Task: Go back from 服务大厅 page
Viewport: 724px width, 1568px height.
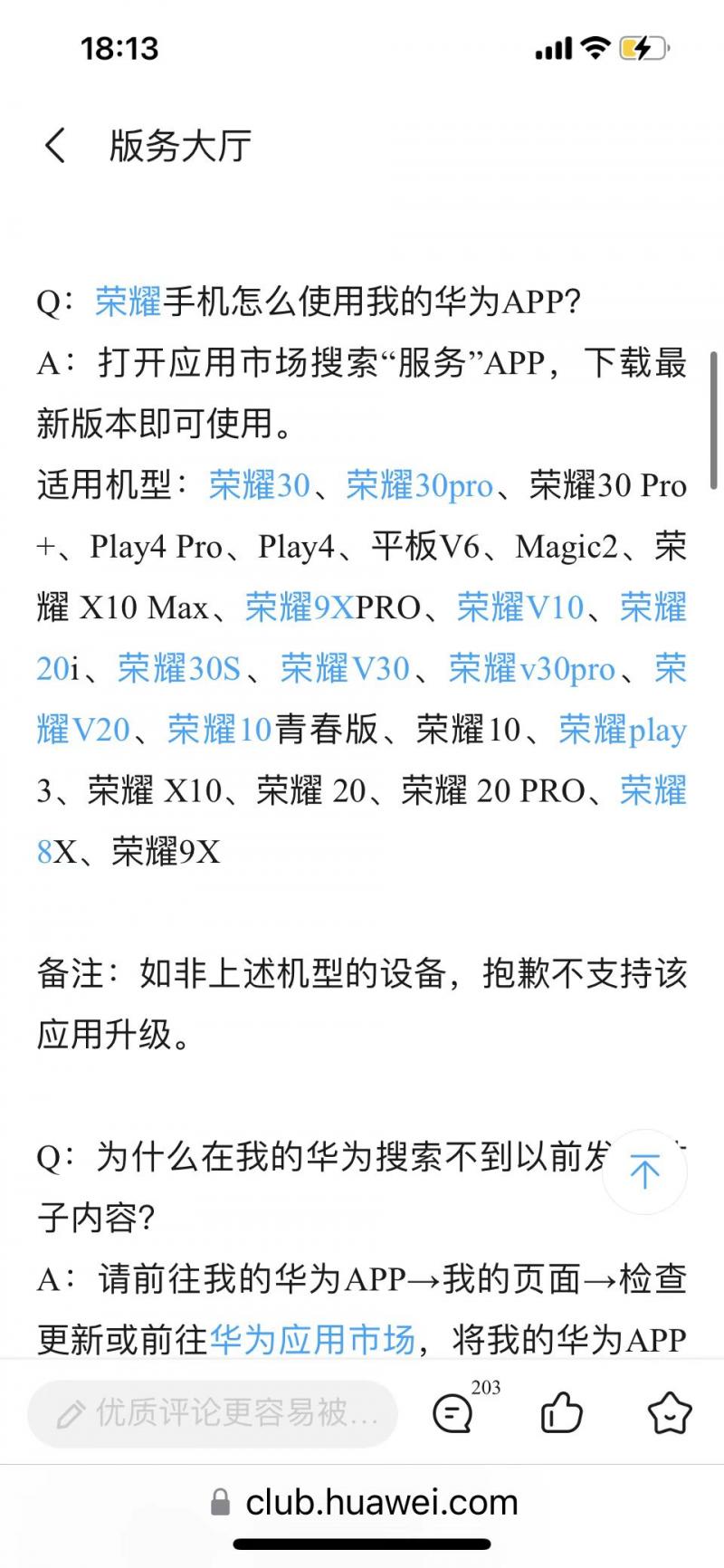Action: pos(55,145)
